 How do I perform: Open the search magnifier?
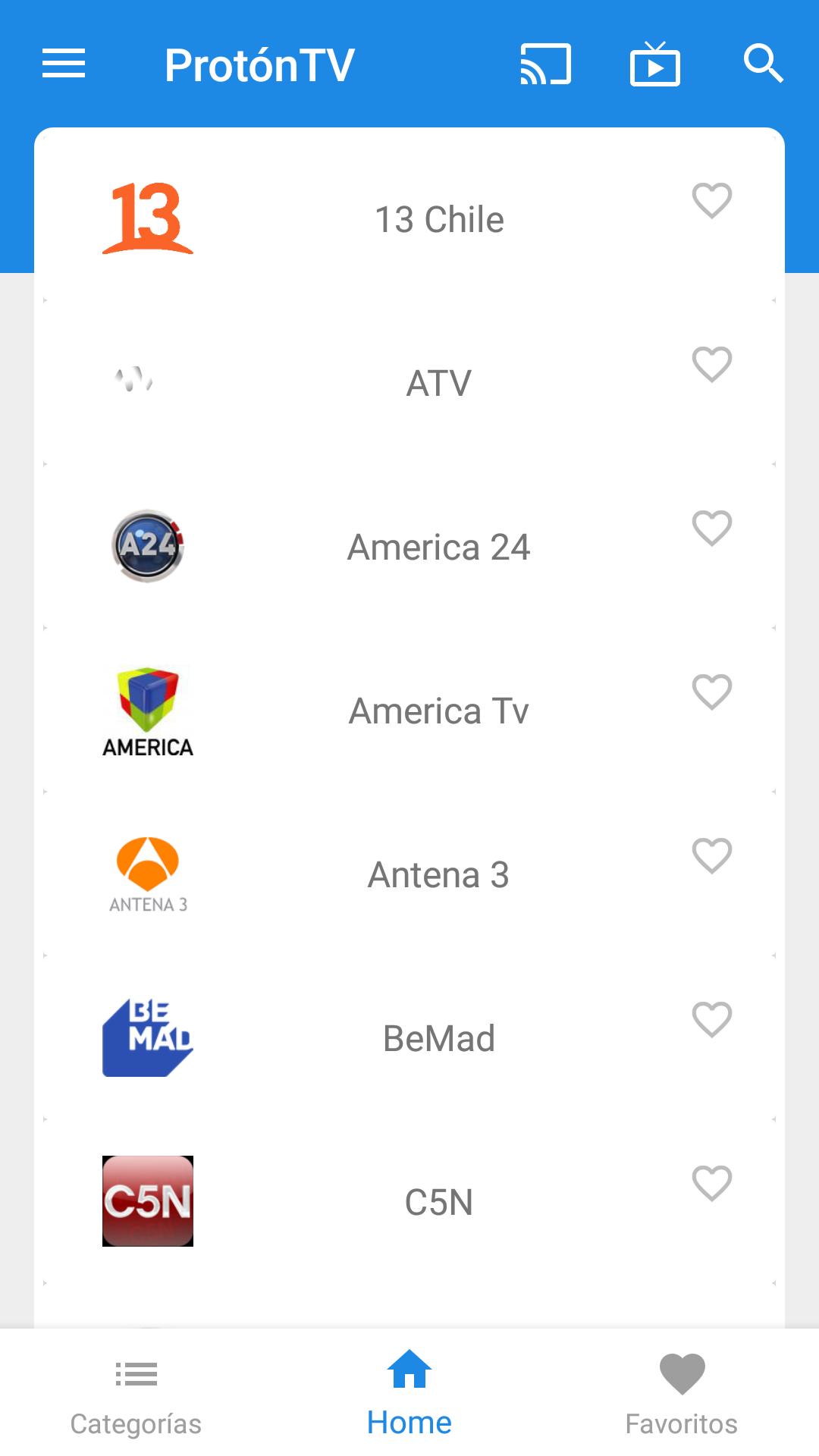tap(763, 64)
